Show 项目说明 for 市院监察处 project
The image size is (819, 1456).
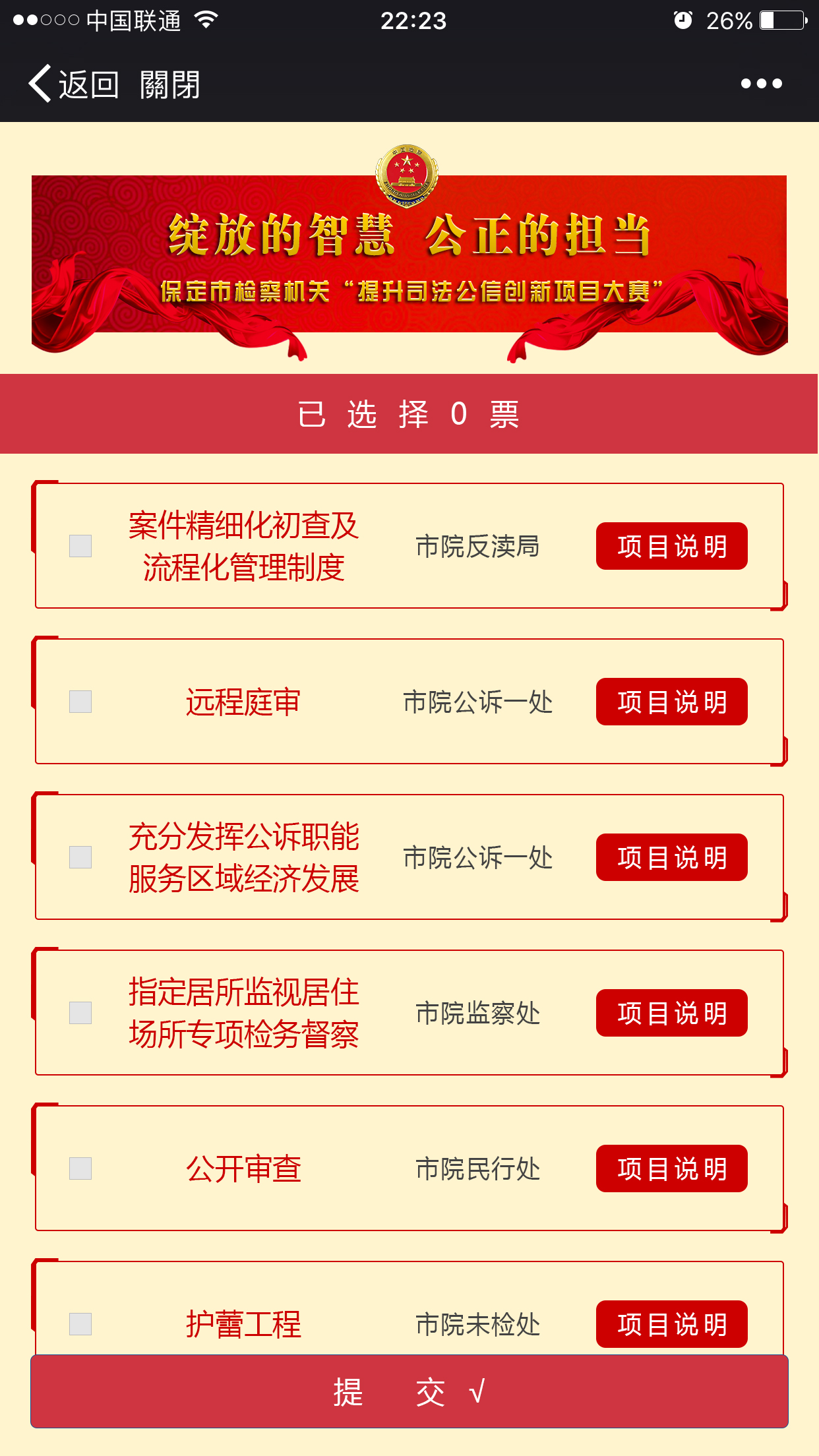(671, 1013)
